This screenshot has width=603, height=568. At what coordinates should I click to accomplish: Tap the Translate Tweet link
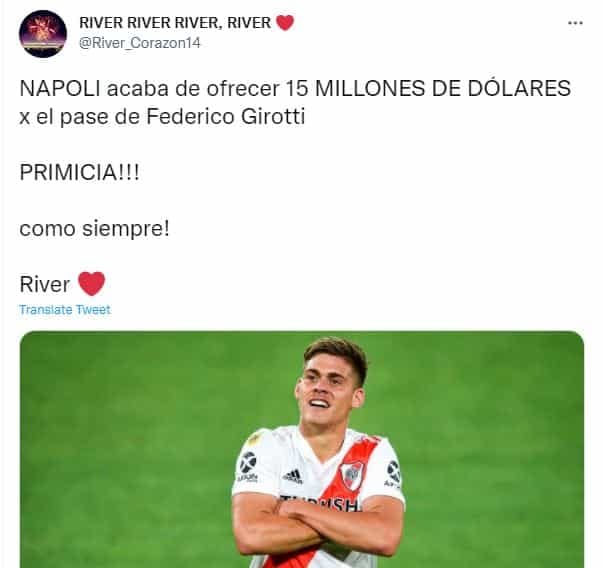click(65, 310)
